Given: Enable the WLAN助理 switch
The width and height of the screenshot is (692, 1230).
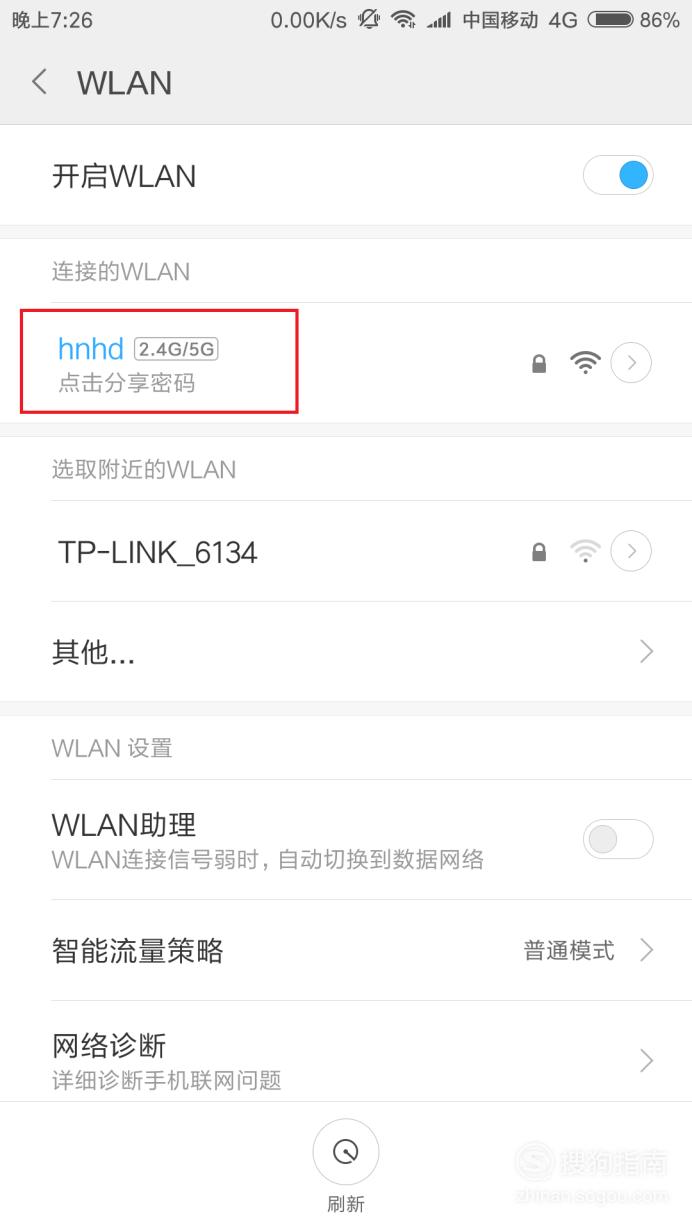Looking at the screenshot, I should coord(618,840).
